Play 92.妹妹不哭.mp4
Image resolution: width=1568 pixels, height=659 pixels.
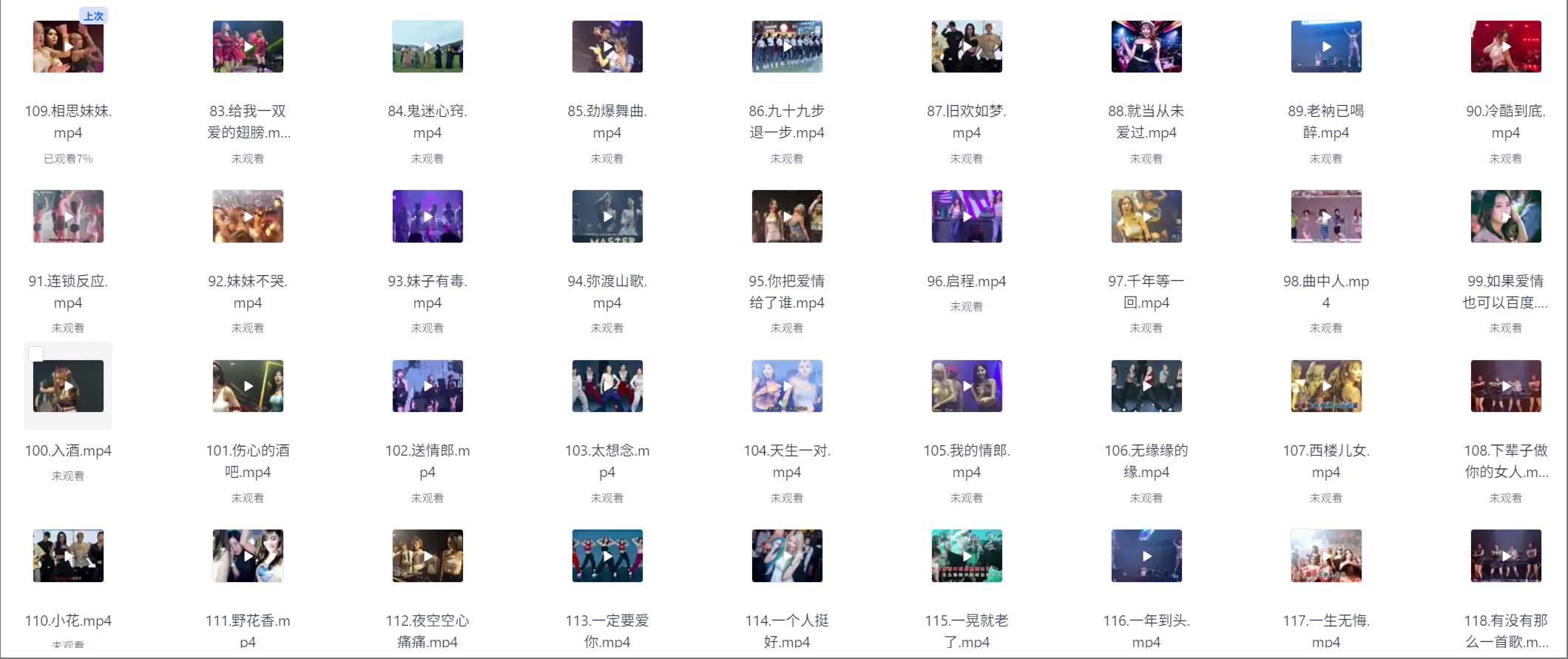[x=248, y=217]
